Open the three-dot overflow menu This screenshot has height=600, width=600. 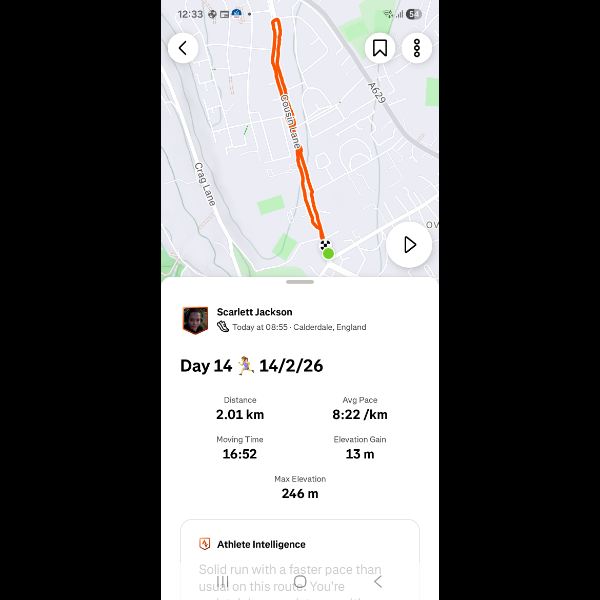click(x=416, y=48)
